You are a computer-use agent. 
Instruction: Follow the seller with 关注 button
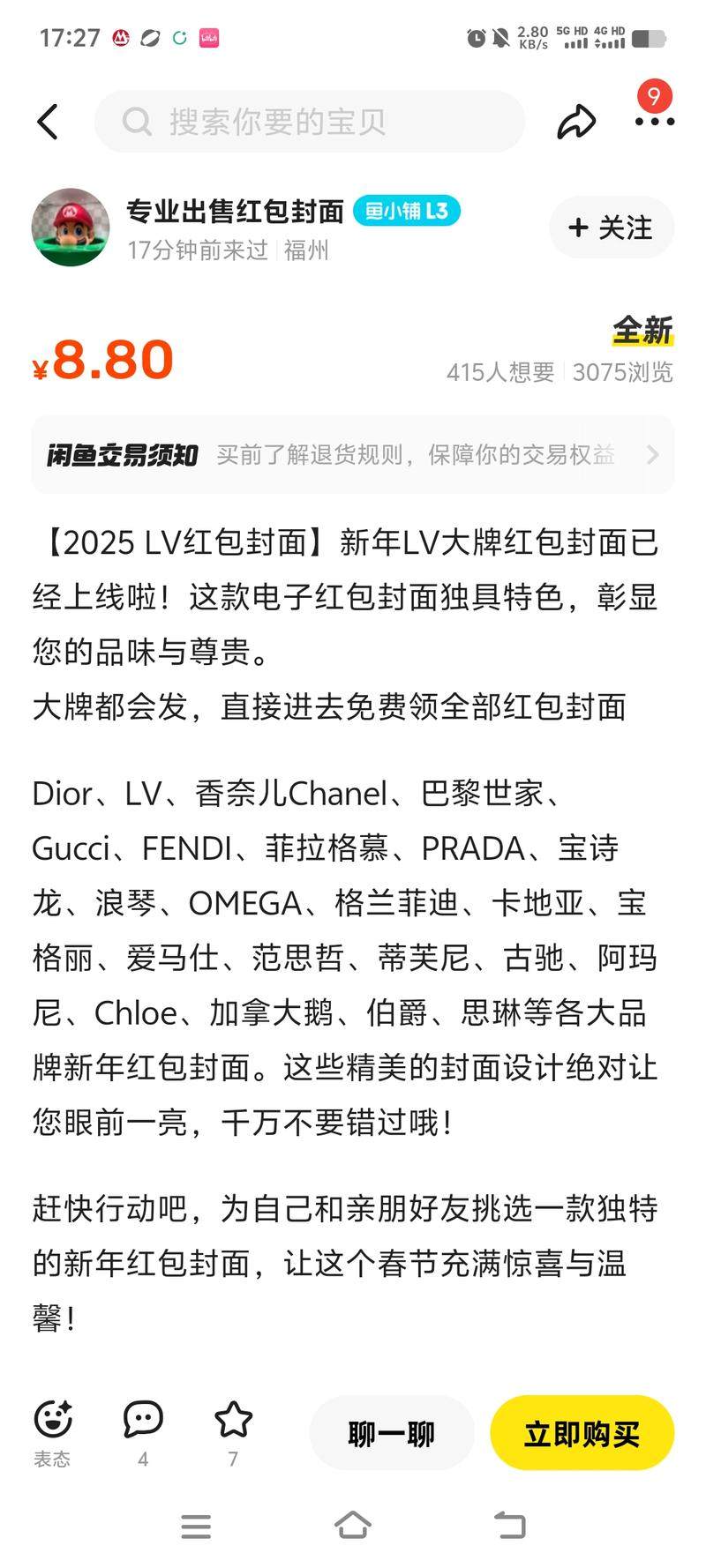(x=611, y=228)
